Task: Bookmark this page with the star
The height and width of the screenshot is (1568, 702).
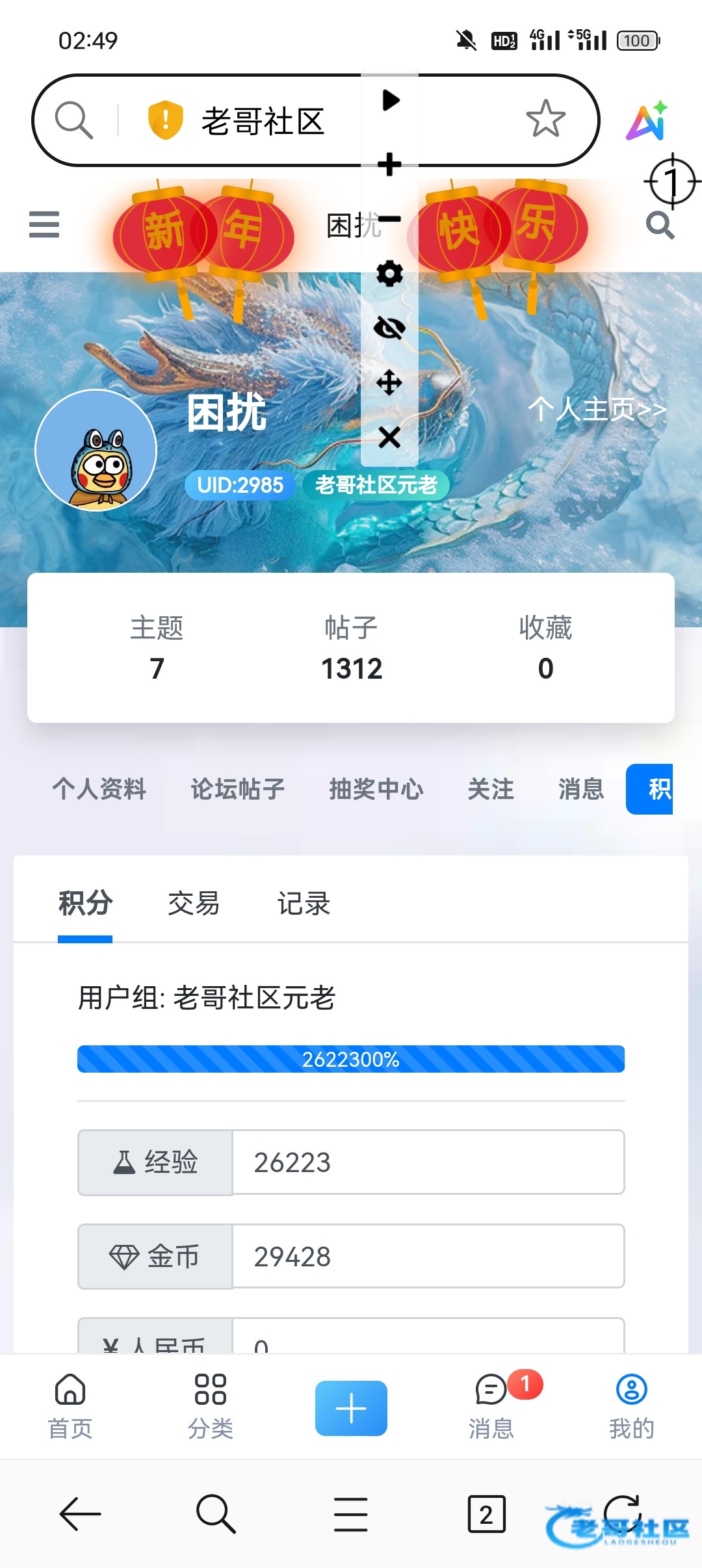Action: 545,119
